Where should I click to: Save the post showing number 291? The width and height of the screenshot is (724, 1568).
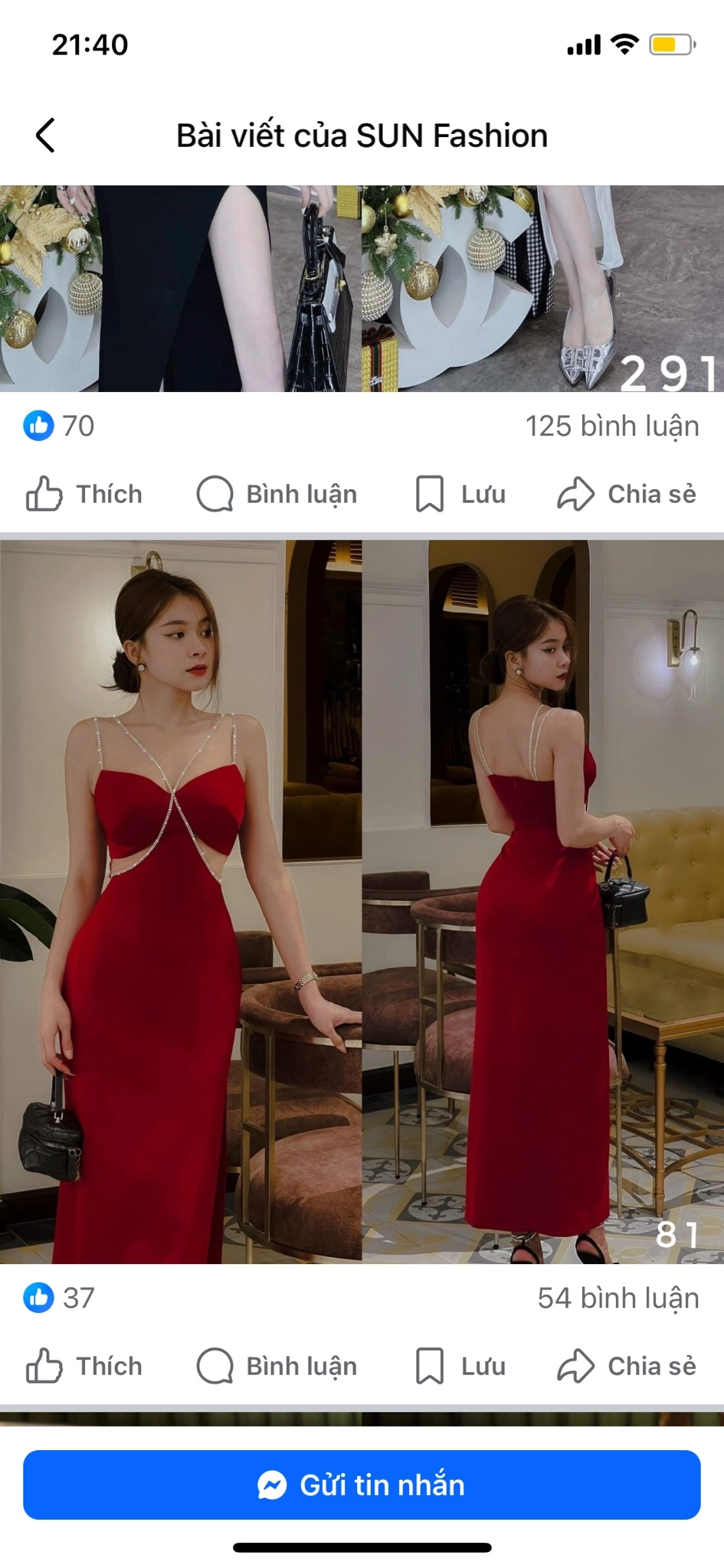460,494
